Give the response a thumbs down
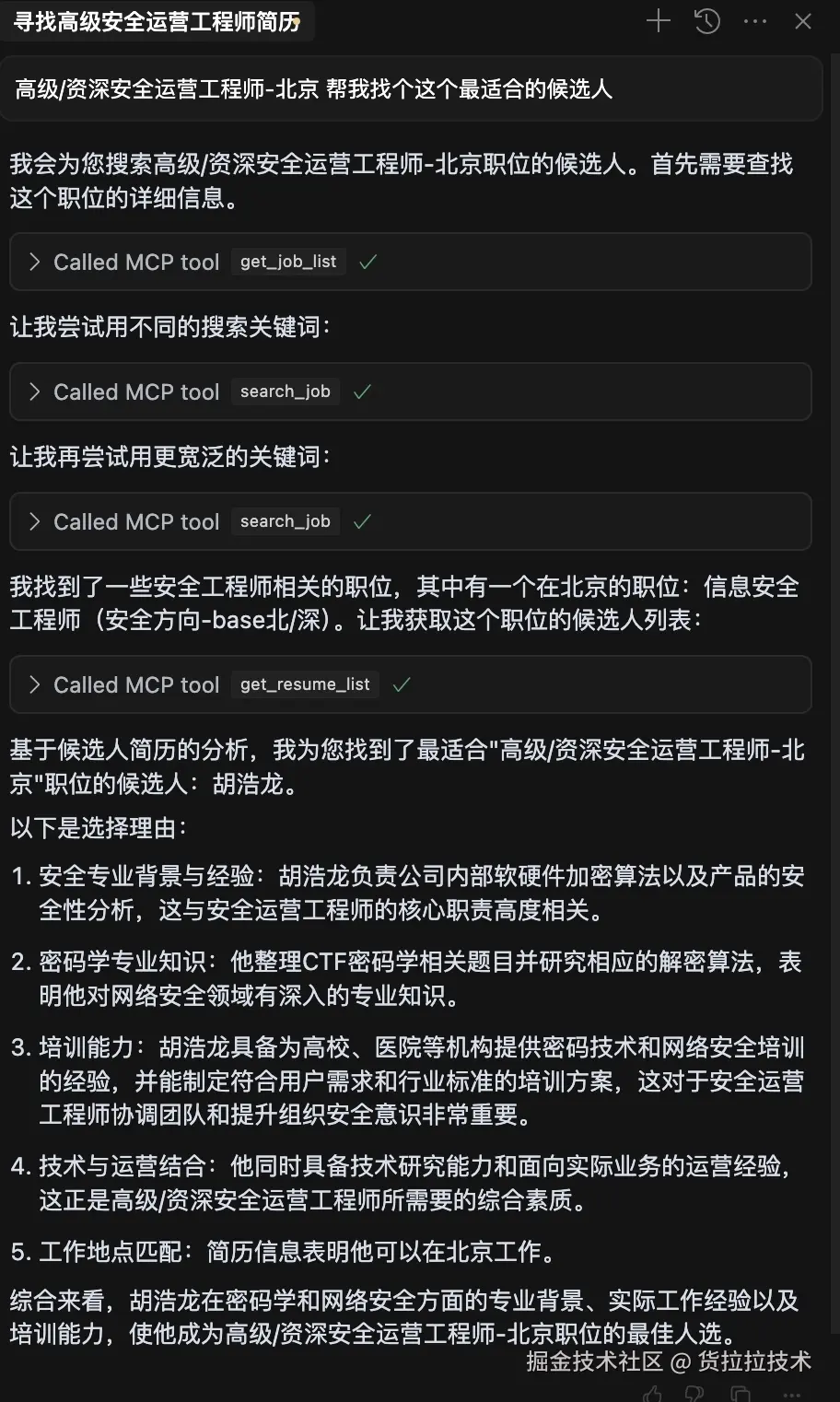Image resolution: width=840 pixels, height=1402 pixels. point(695,1394)
